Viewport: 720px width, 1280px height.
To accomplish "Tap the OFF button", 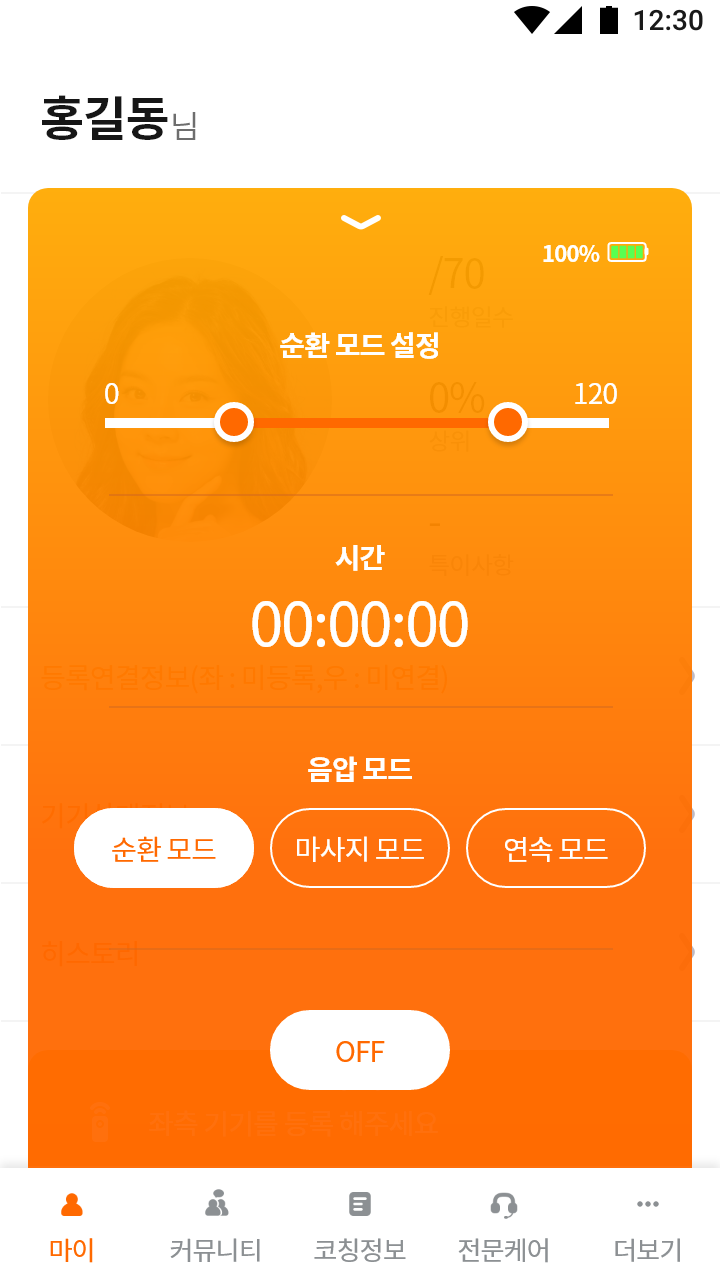I will [360, 1050].
